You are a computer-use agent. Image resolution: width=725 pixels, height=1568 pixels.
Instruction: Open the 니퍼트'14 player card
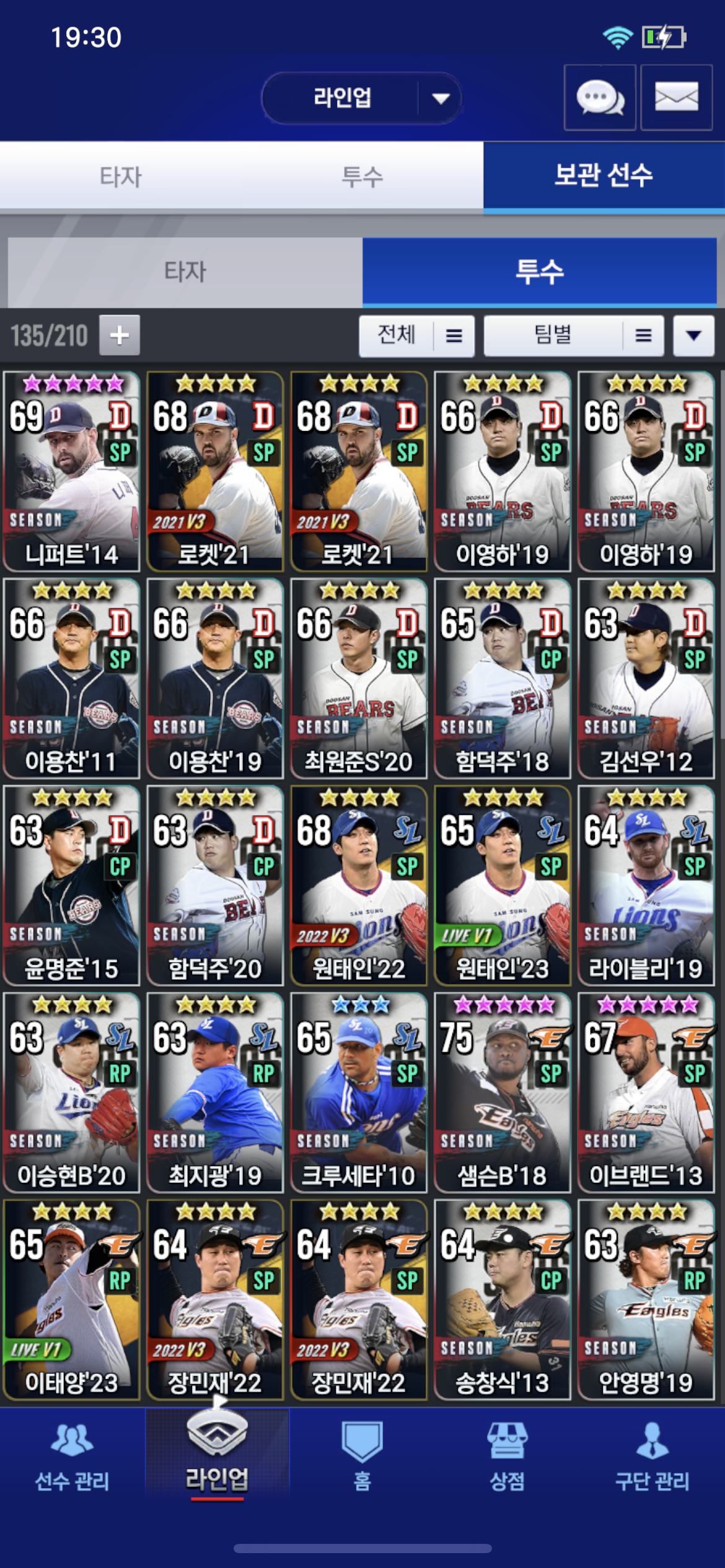(x=72, y=471)
